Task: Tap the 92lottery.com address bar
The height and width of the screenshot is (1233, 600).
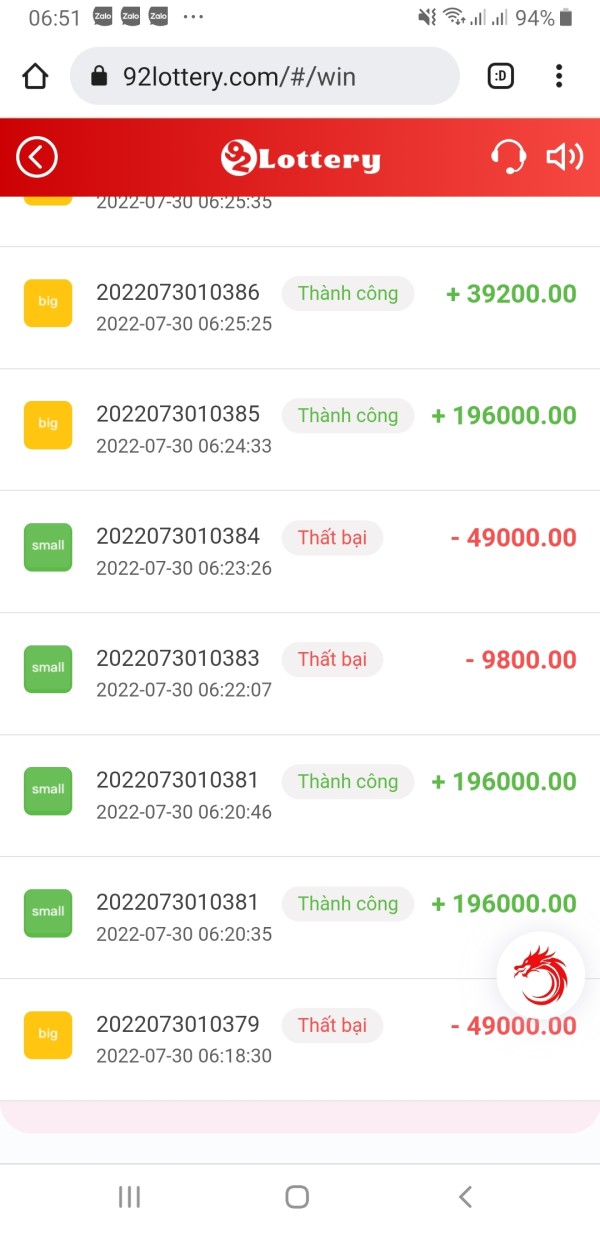Action: coord(265,76)
